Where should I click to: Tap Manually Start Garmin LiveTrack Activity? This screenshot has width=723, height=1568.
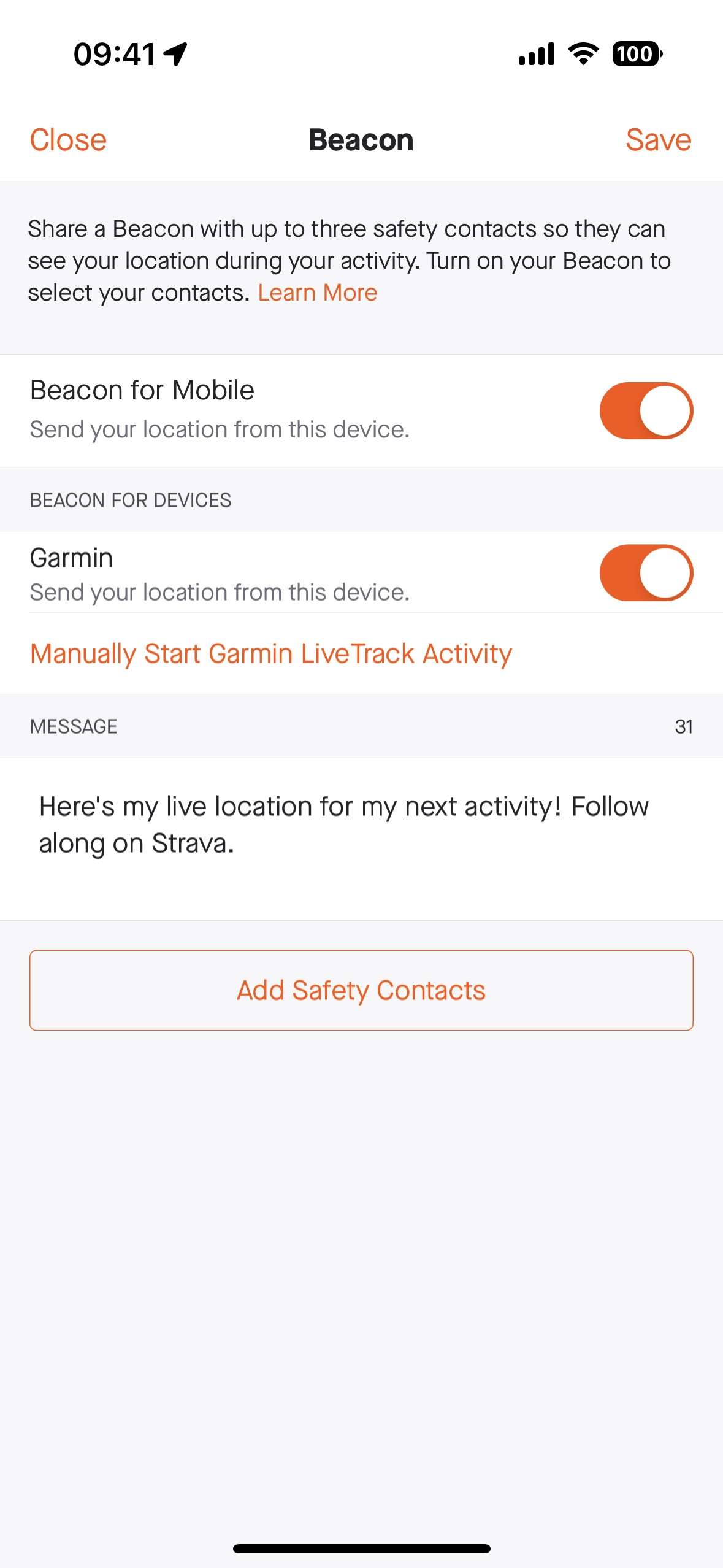[270, 653]
